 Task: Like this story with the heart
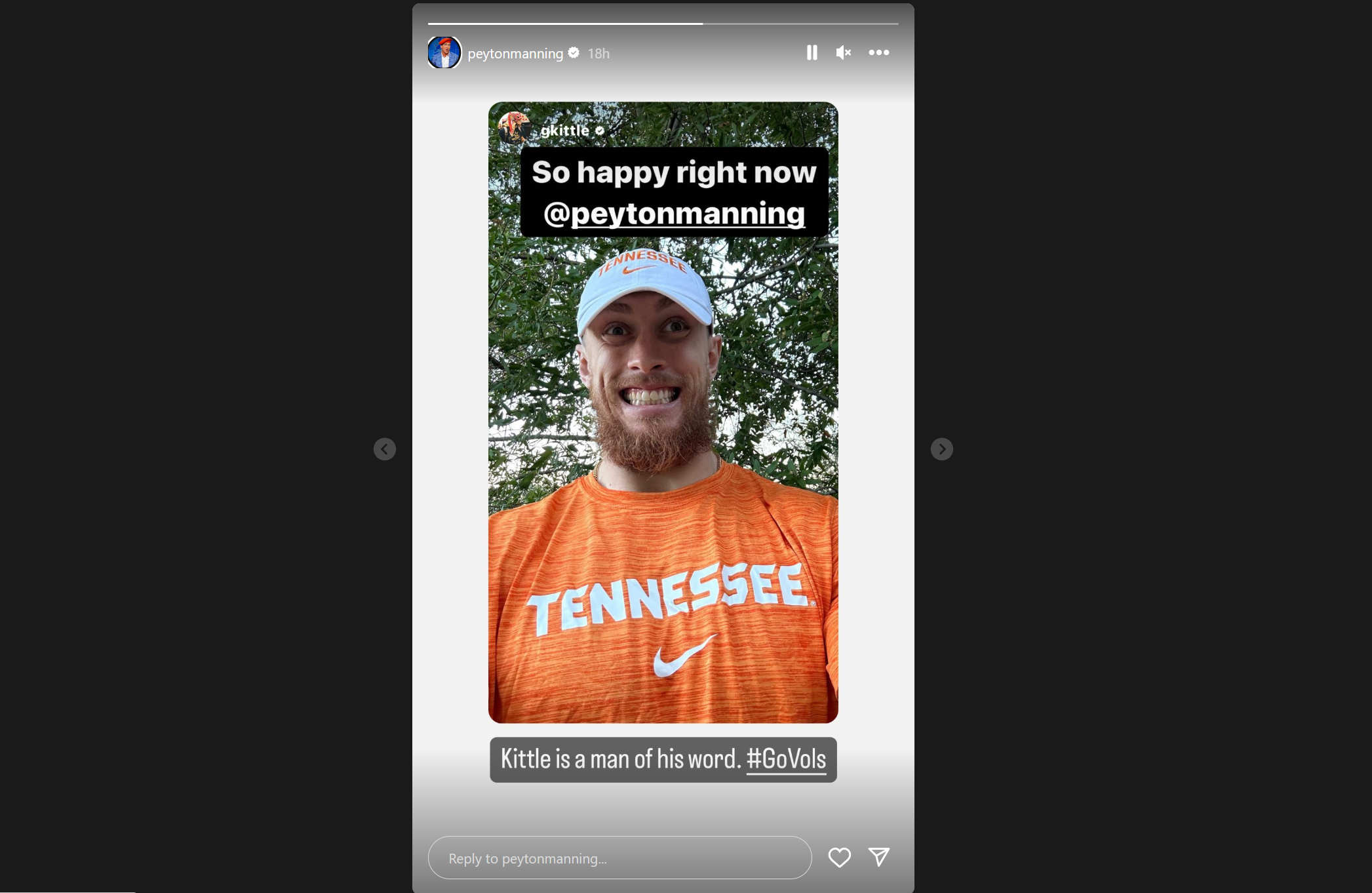[839, 858]
